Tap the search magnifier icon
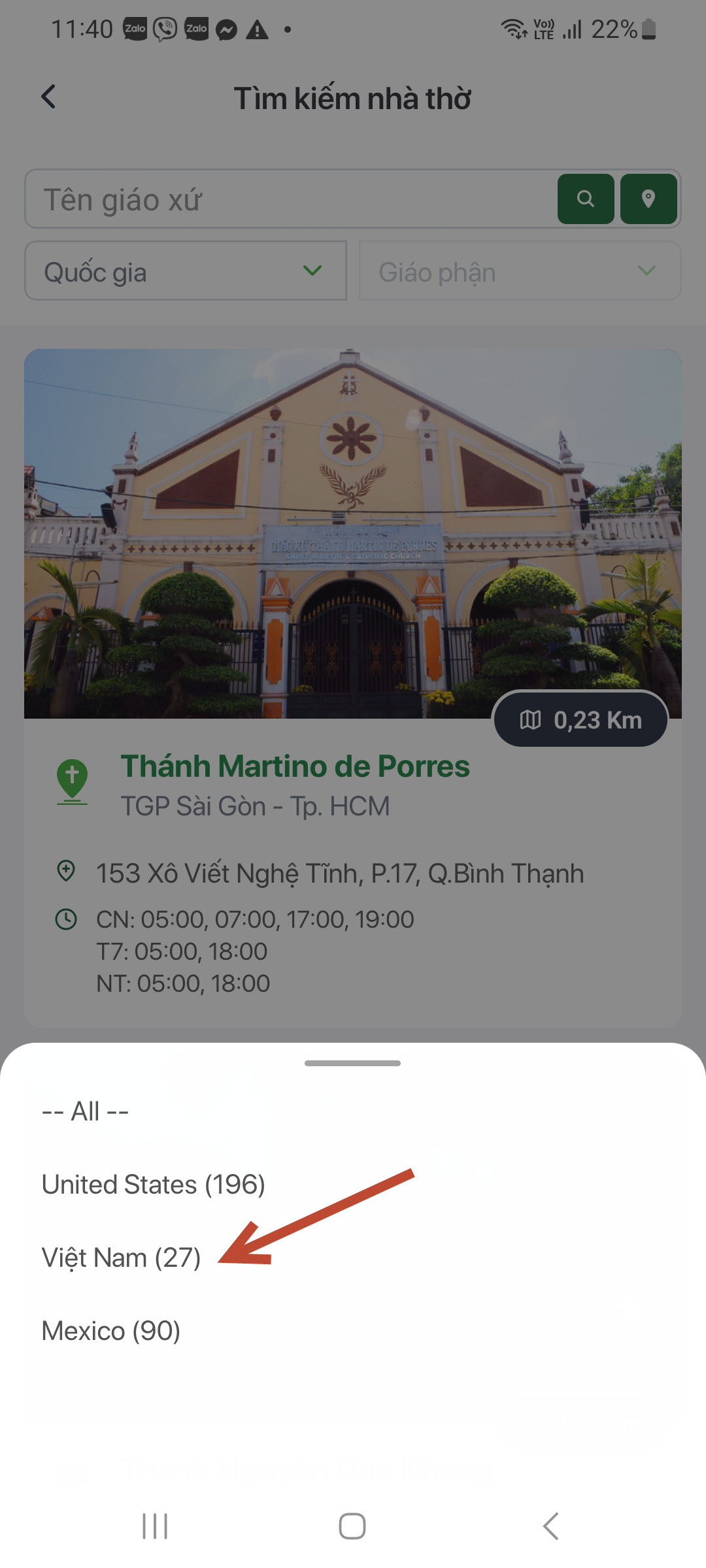Screen dimensions: 706x1568 coord(585,199)
